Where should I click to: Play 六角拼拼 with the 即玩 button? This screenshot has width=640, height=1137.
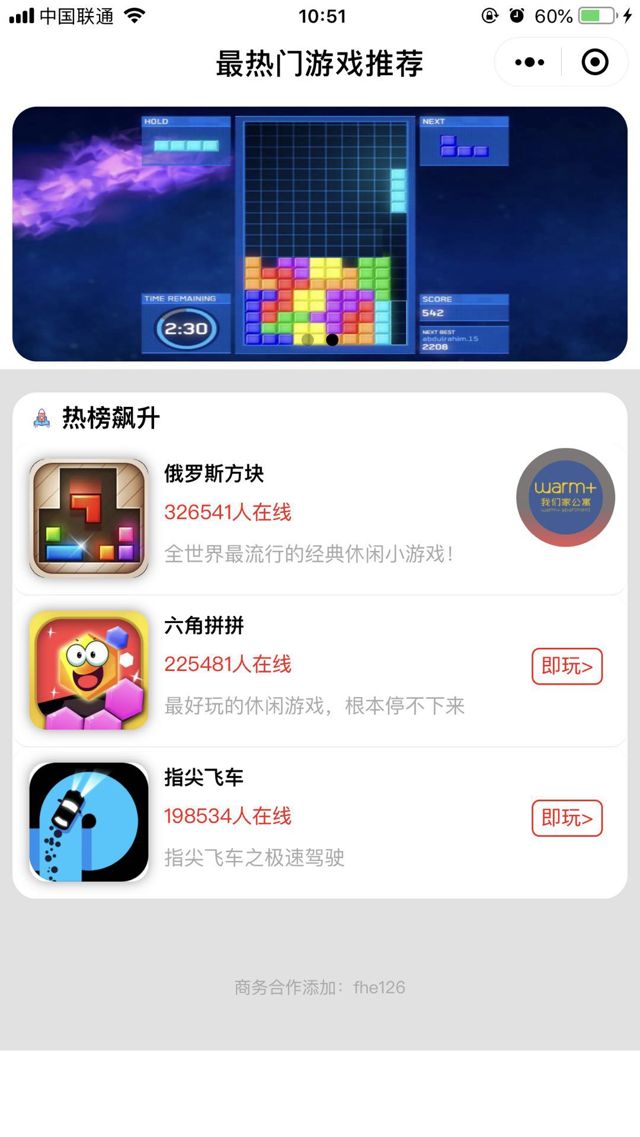[567, 666]
